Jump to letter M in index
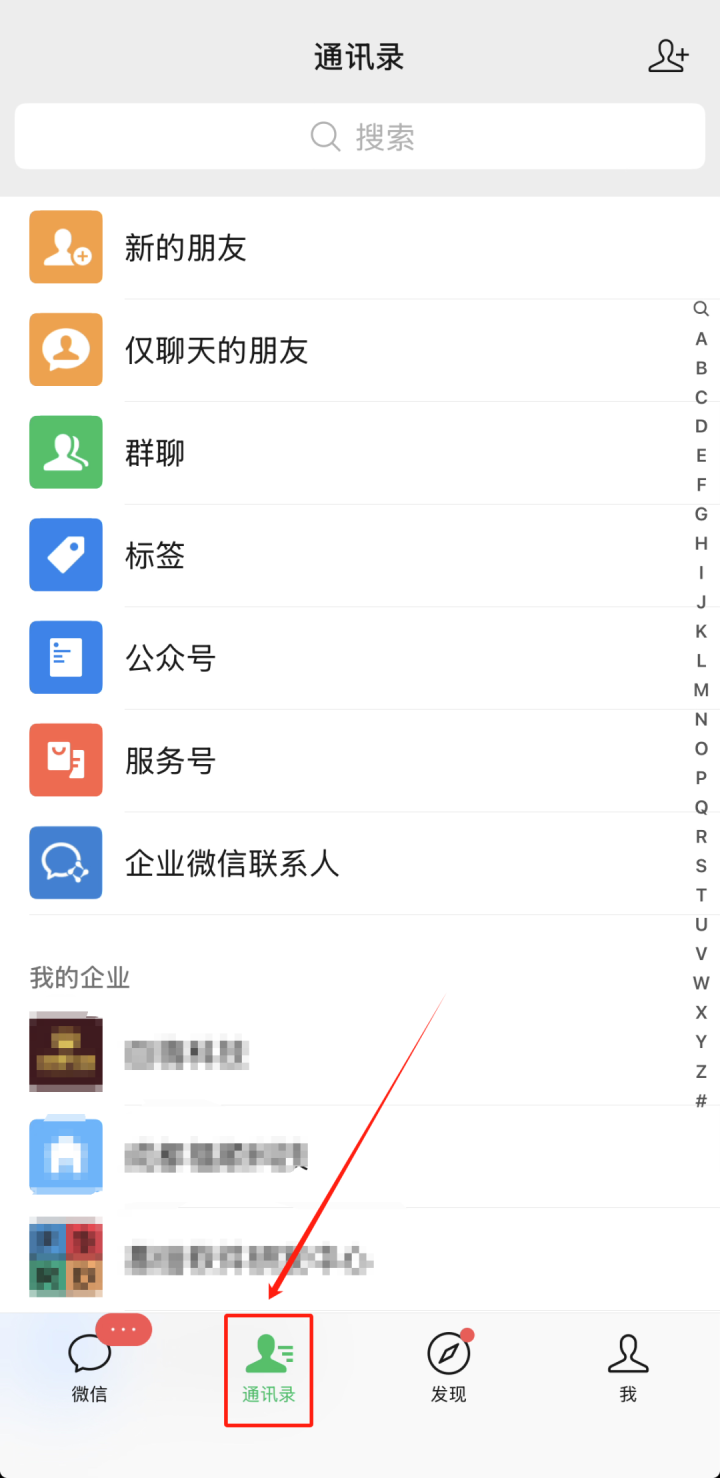 click(x=701, y=690)
